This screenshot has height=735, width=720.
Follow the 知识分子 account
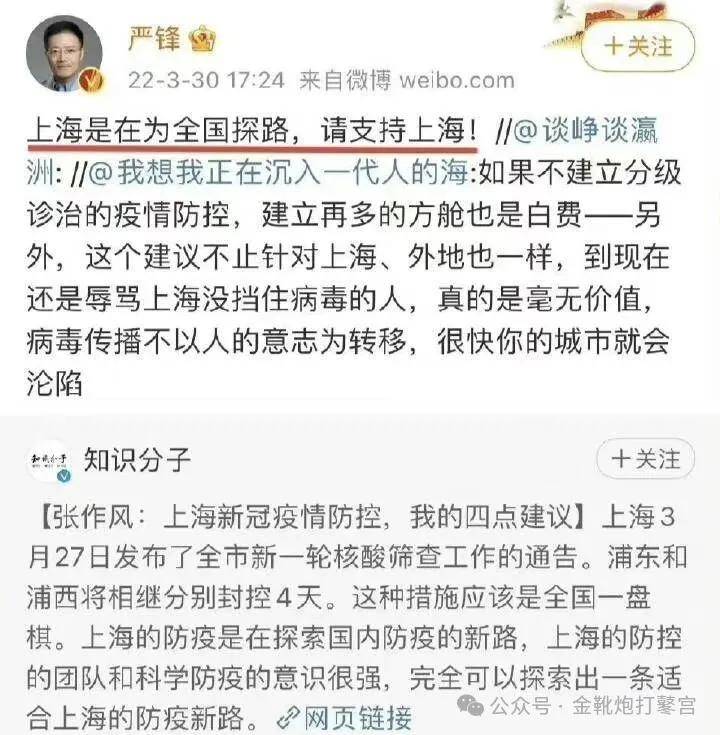pos(645,459)
